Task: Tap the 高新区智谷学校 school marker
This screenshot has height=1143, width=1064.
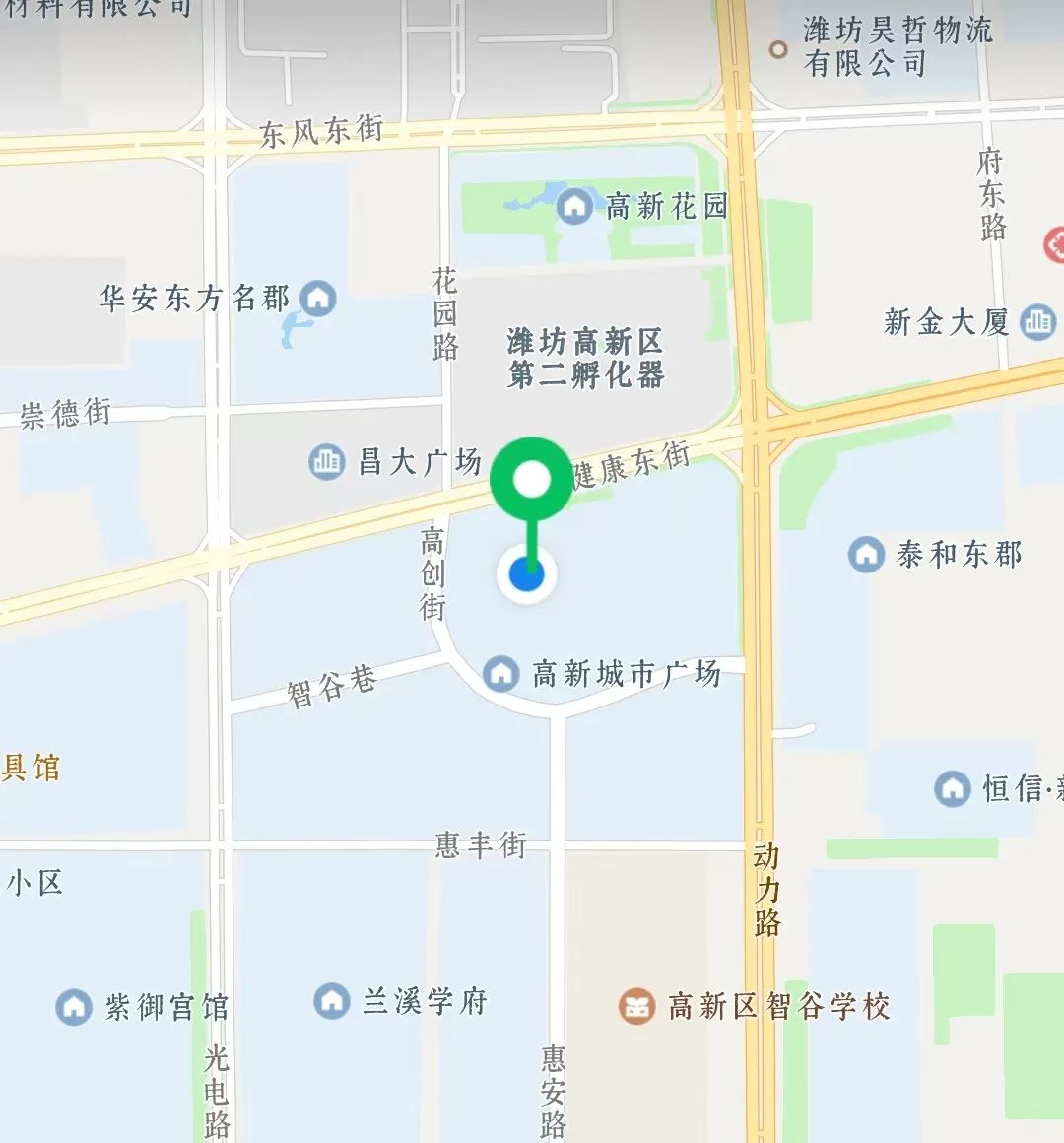Action: 637,1006
